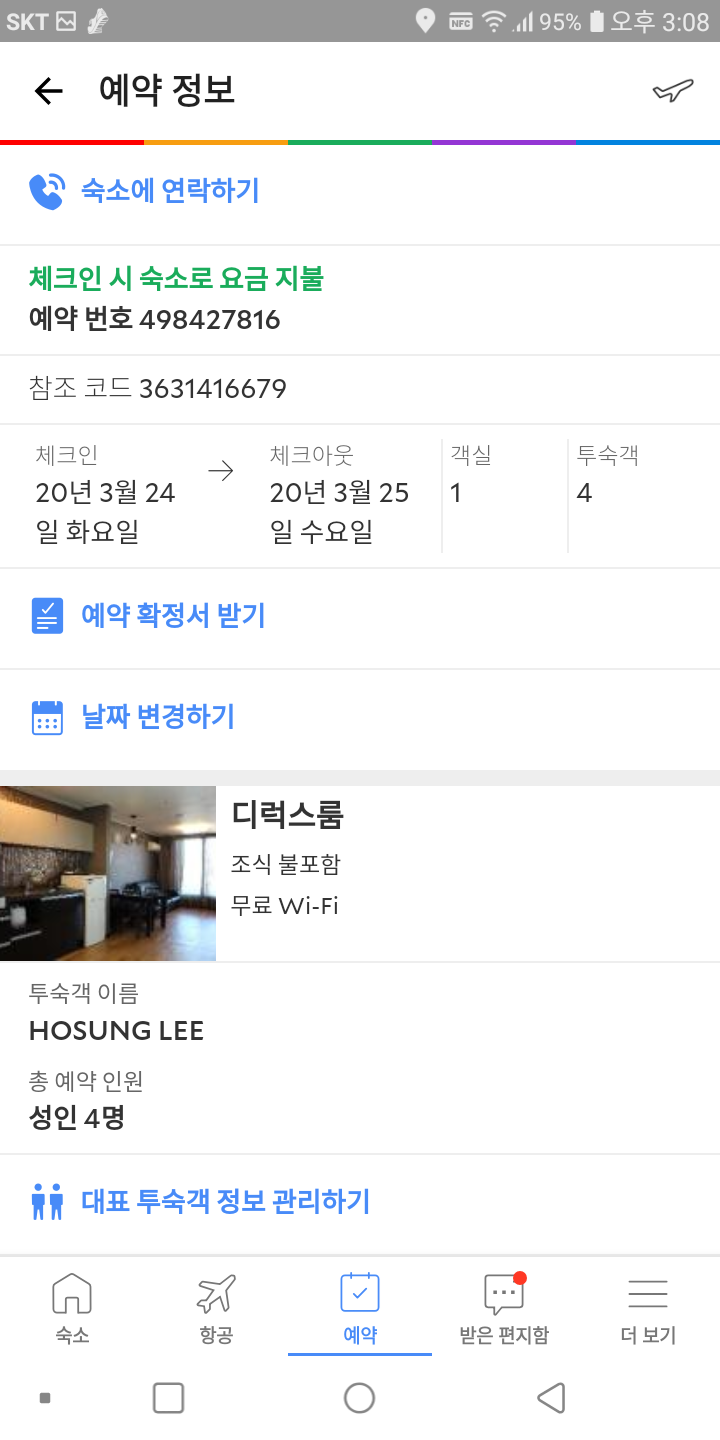The image size is (720, 1440).
Task: Switch to the 항공 tab
Action: [216, 1308]
